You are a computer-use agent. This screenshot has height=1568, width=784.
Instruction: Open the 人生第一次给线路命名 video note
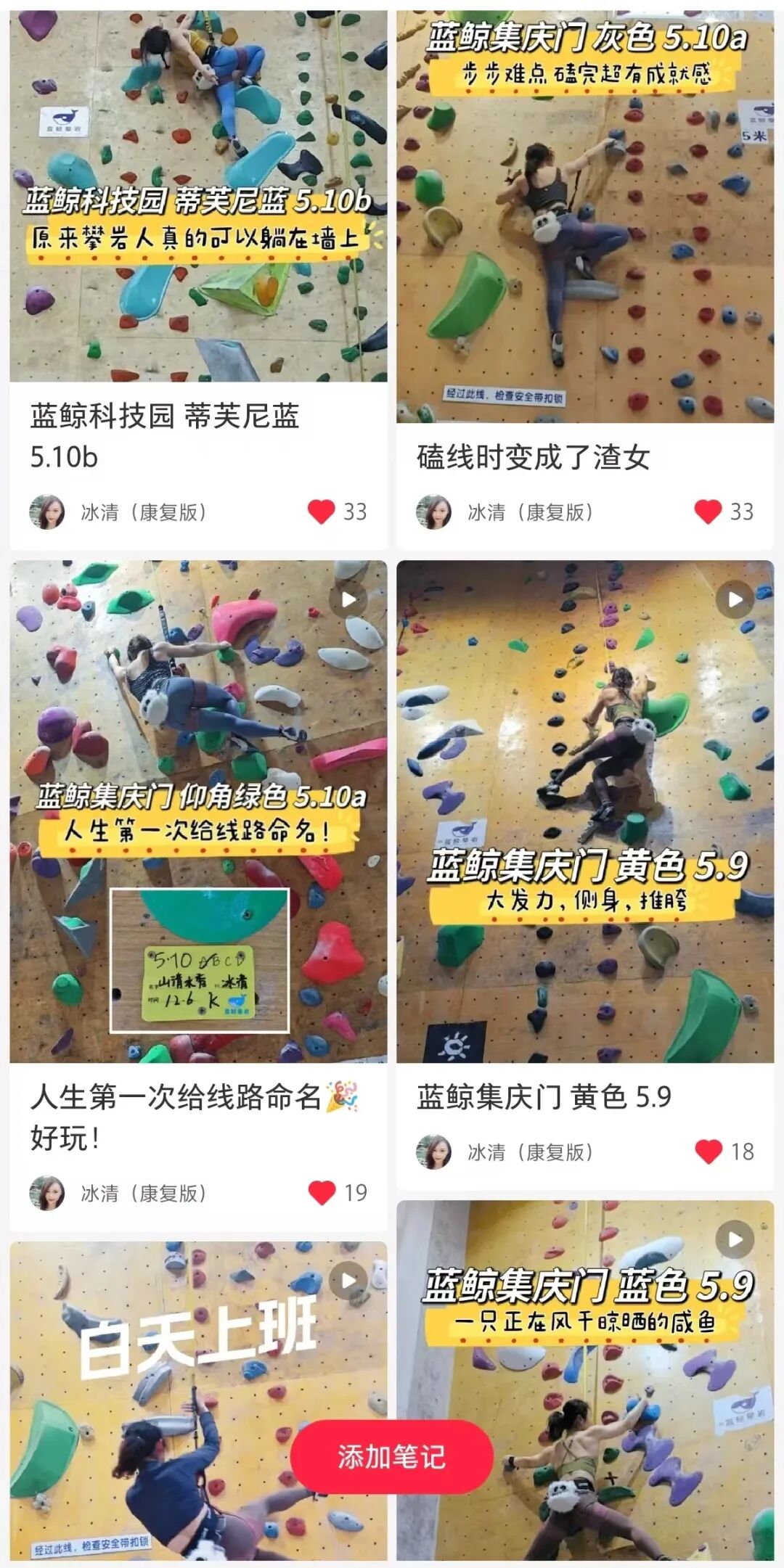[x=198, y=811]
